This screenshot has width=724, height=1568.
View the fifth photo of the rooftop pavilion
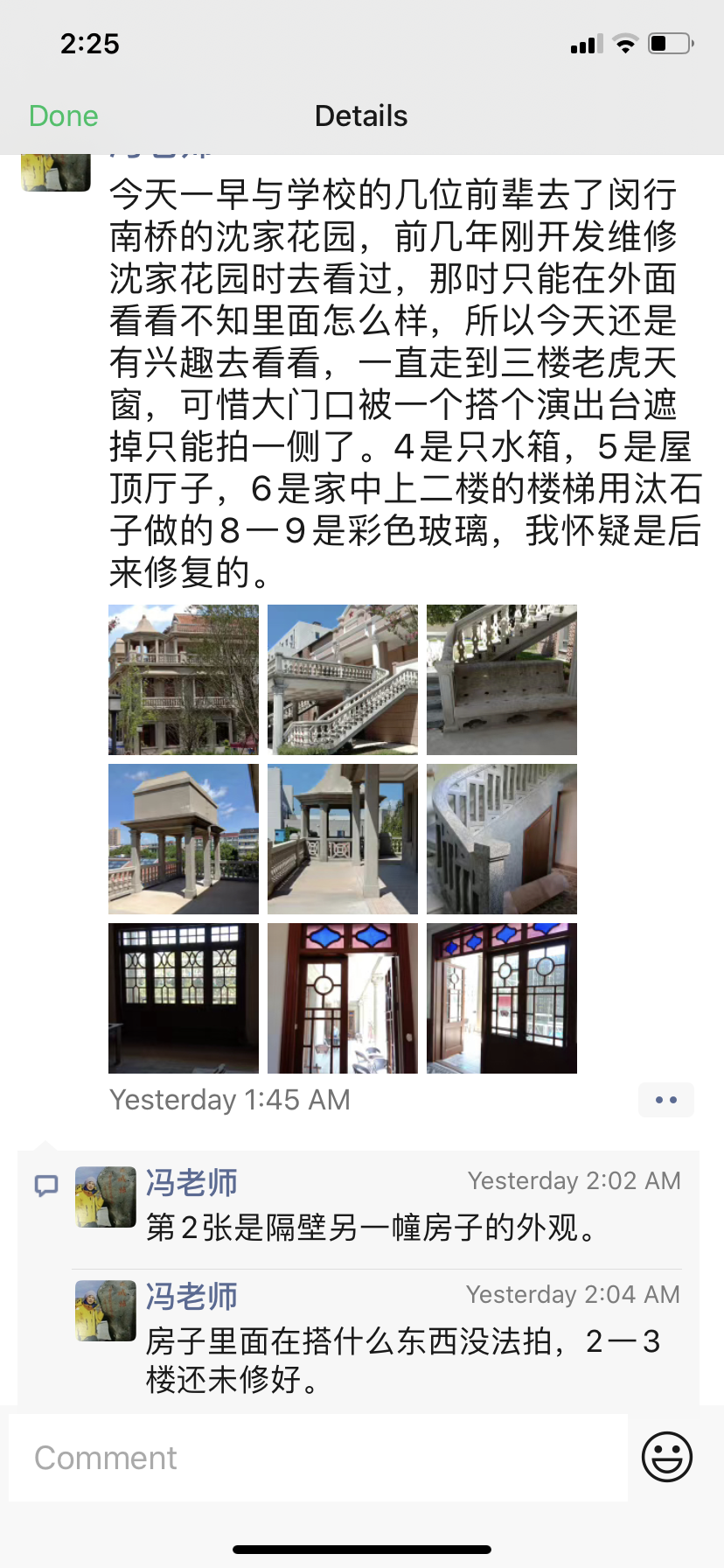click(x=343, y=839)
